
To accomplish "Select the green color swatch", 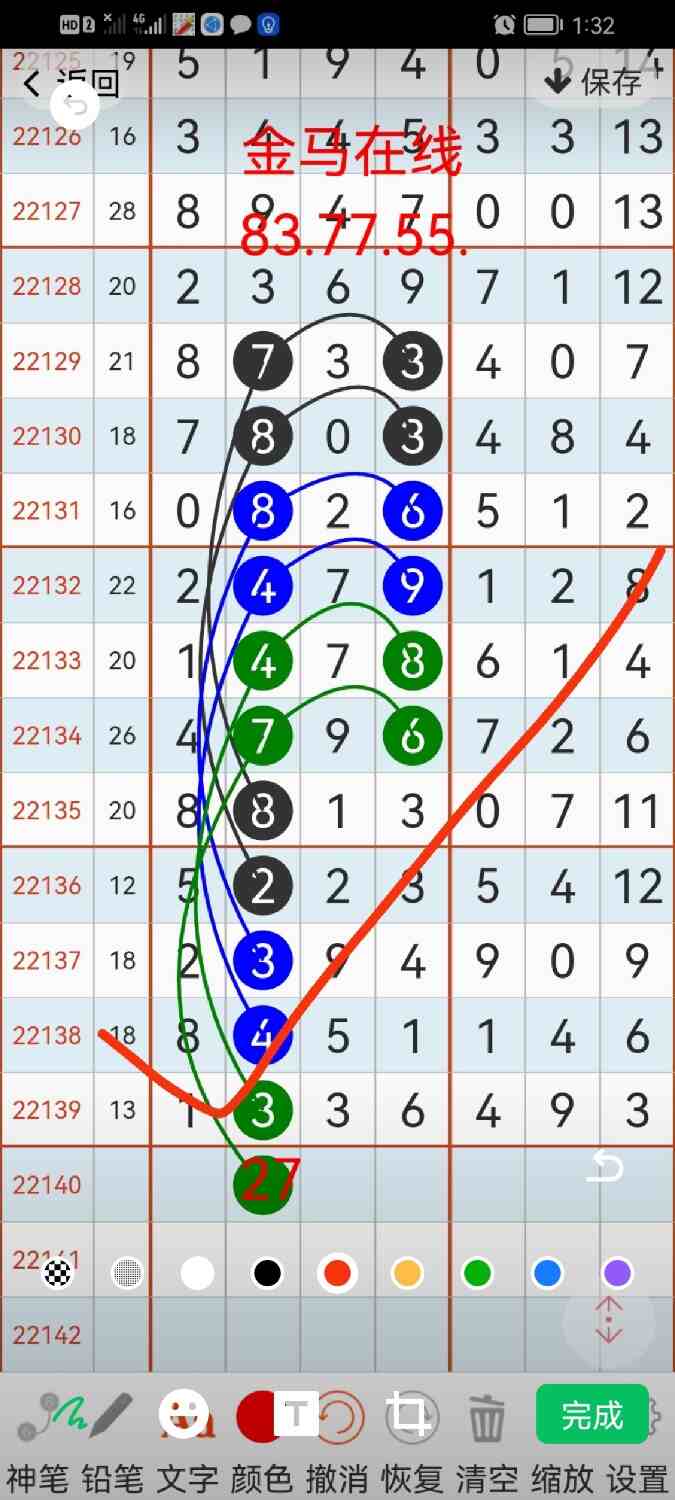I will click(x=477, y=1273).
